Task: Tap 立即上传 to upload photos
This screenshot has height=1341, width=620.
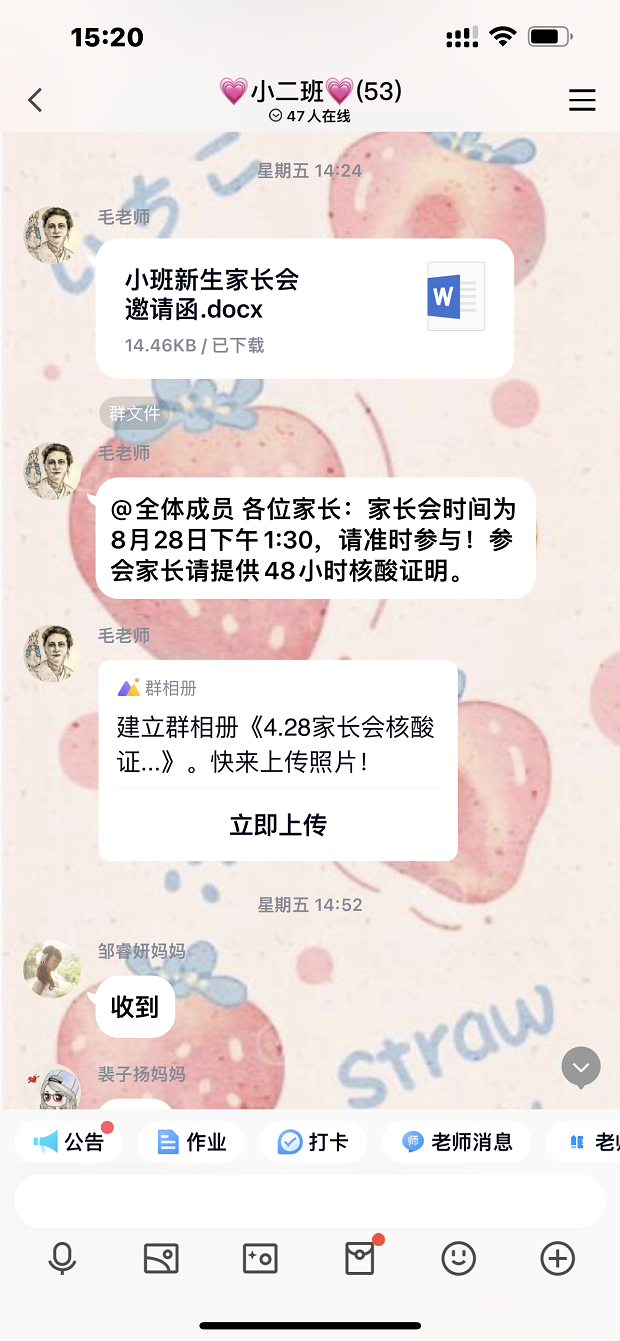Action: pos(278,825)
